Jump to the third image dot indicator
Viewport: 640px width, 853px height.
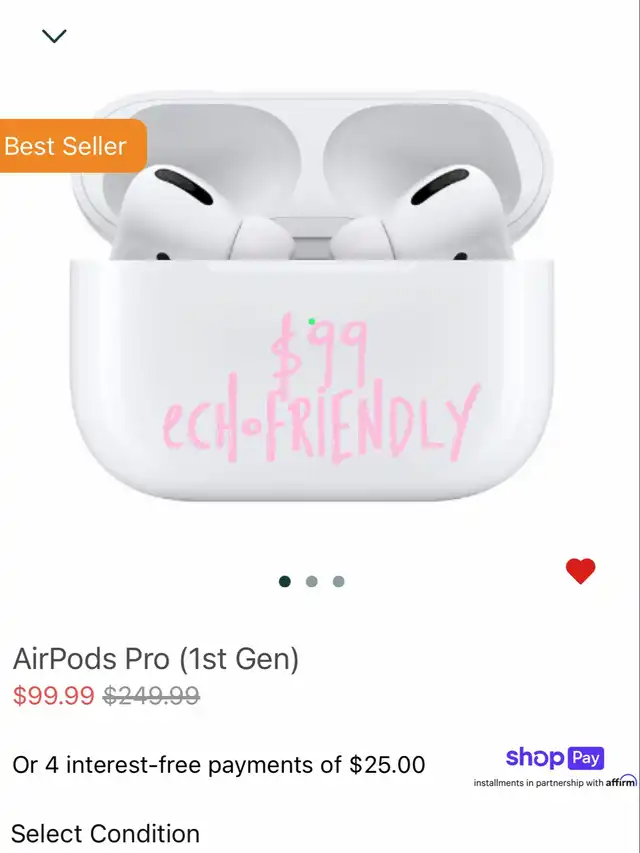[x=338, y=581]
